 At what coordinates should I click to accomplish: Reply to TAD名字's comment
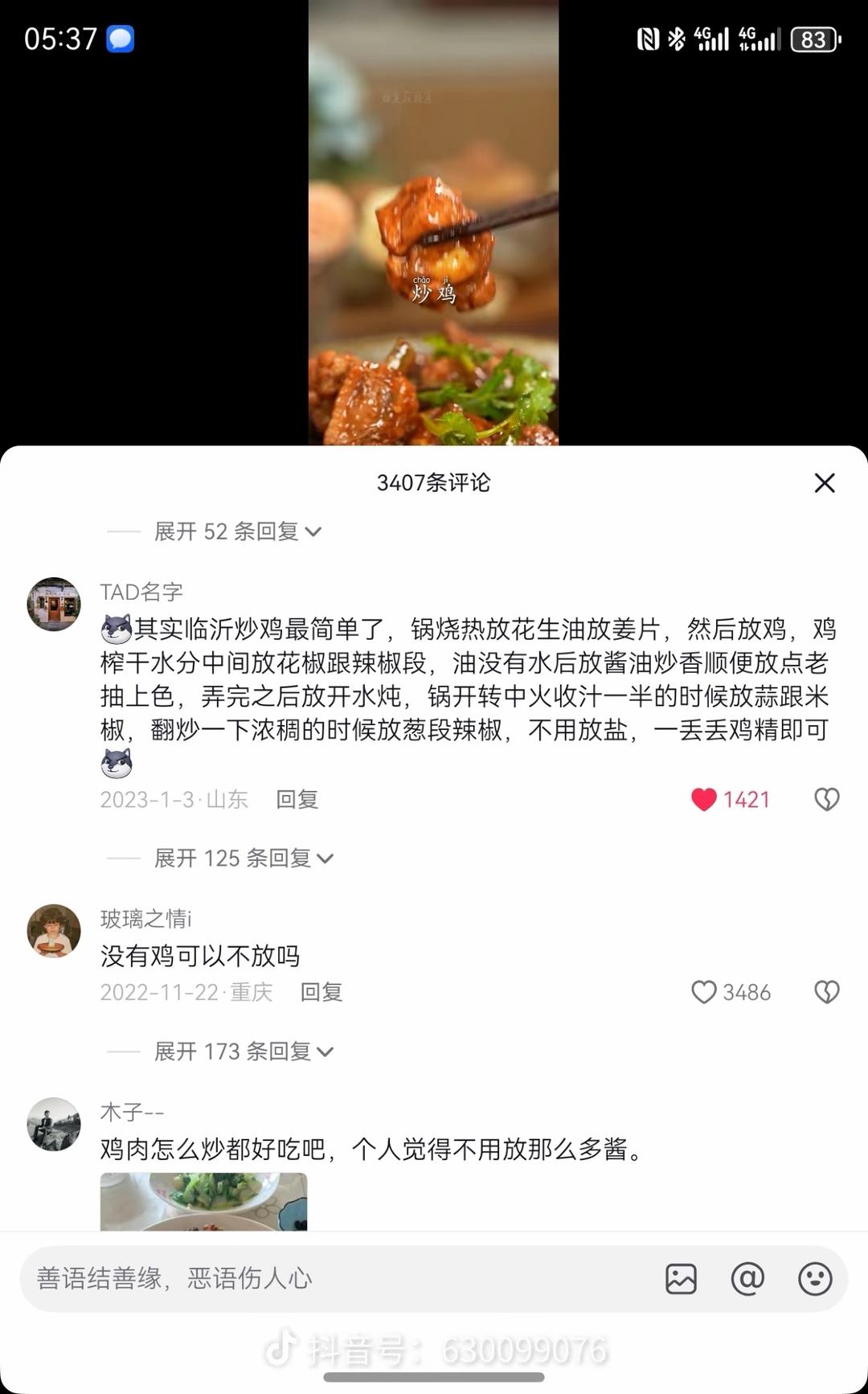point(297,799)
